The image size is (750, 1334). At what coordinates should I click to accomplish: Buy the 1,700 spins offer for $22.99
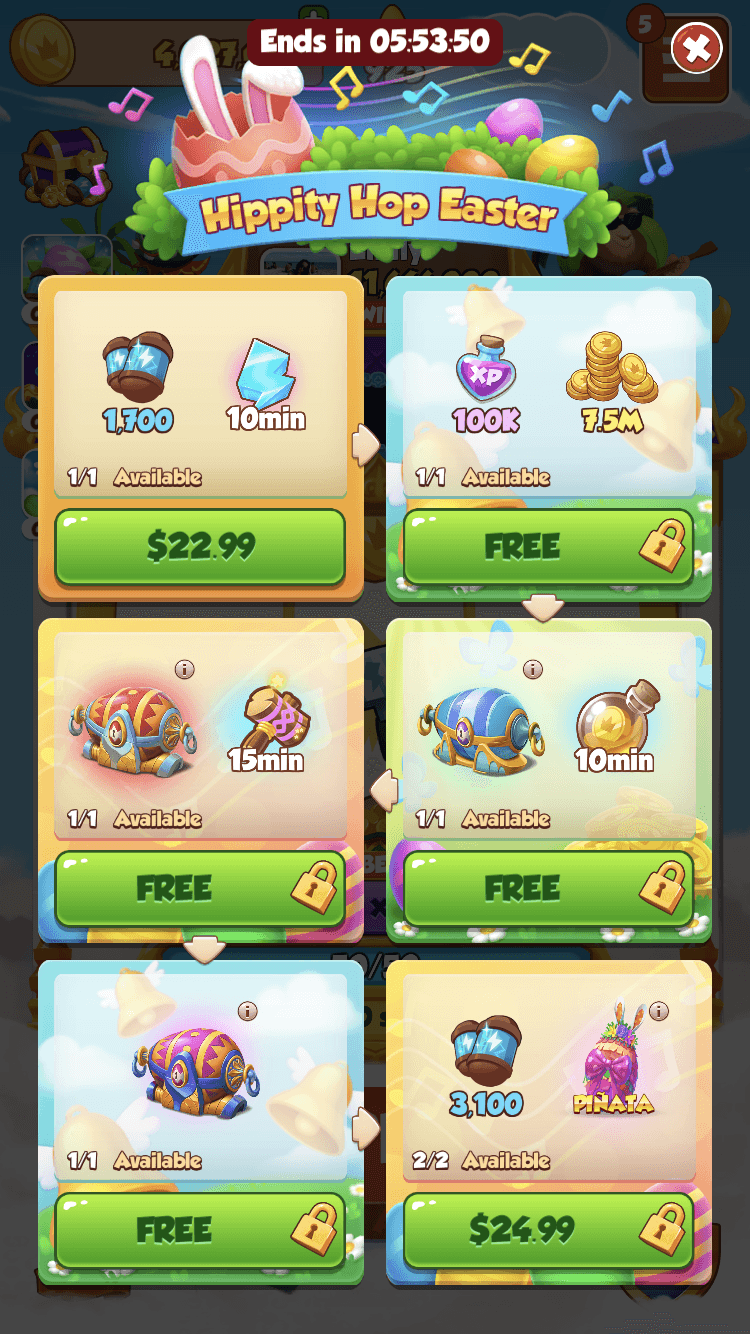(x=200, y=546)
